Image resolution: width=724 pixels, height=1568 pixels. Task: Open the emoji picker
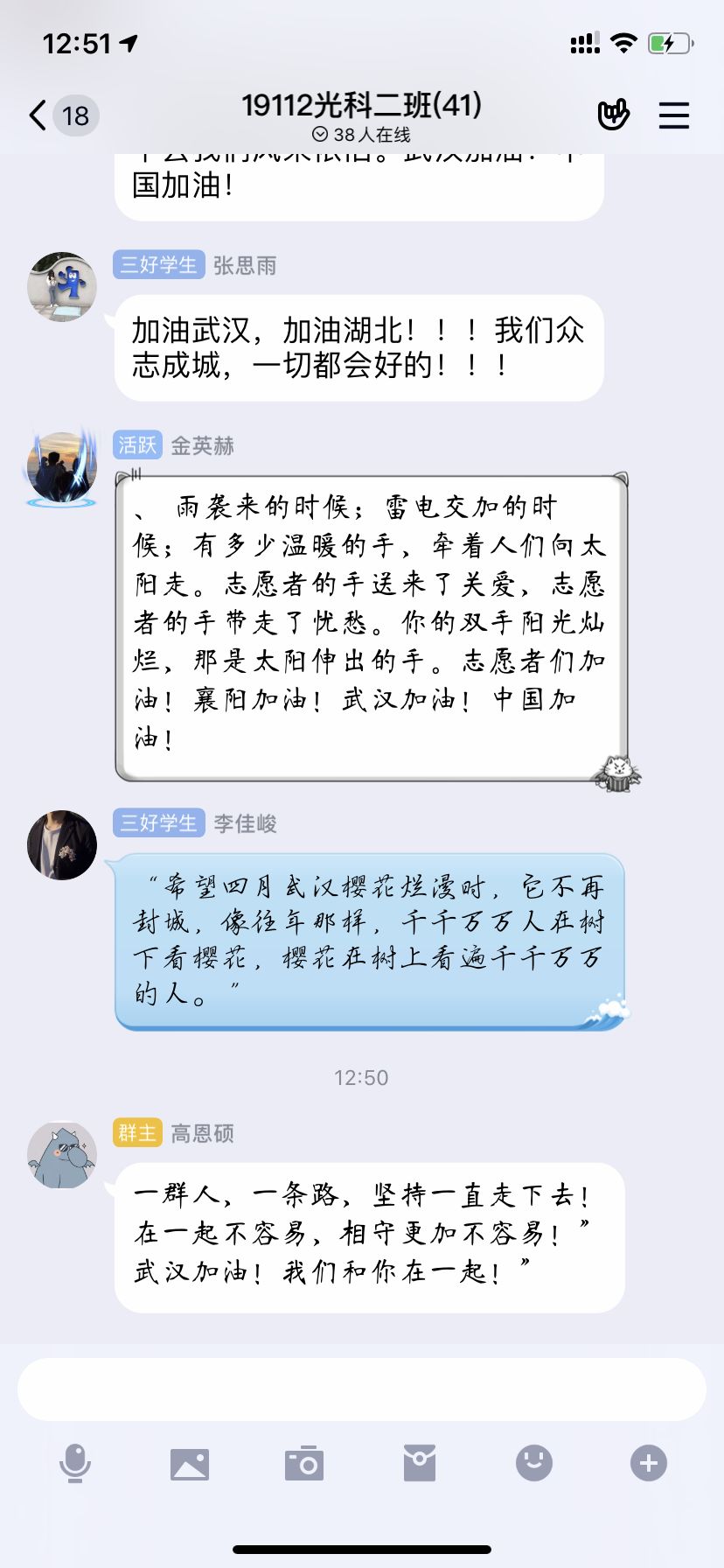534,1462
